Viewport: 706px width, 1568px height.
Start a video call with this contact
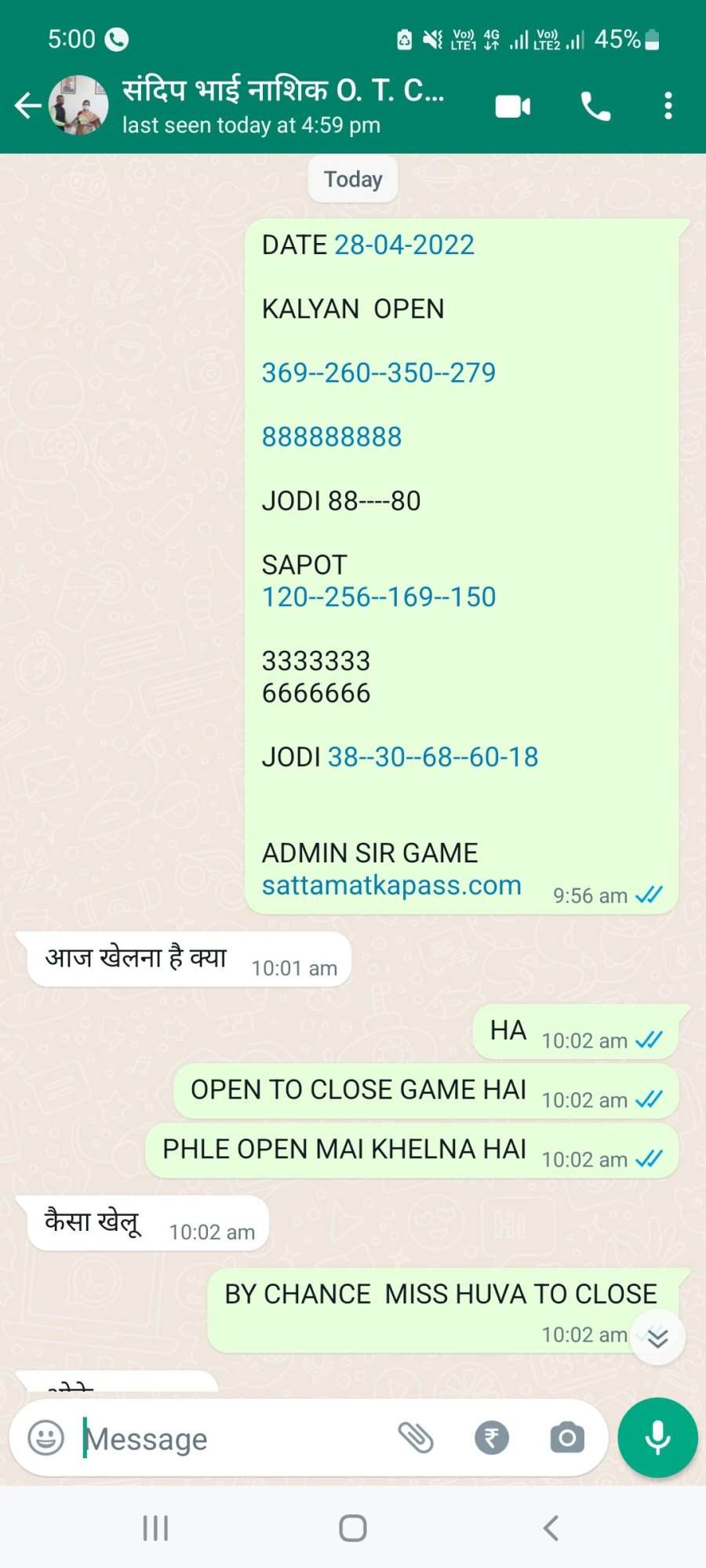513,106
